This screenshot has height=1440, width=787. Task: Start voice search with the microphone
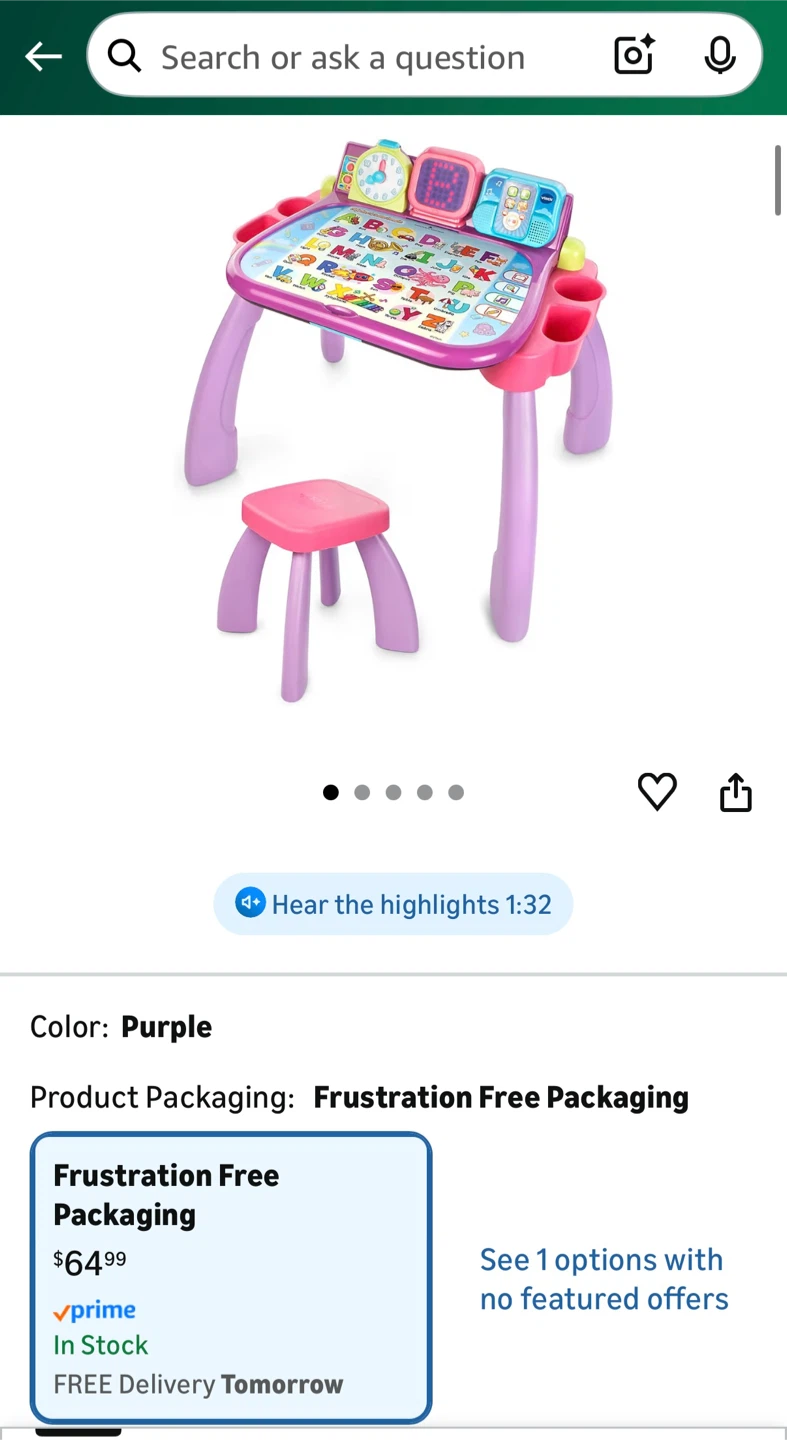pyautogui.click(x=719, y=56)
